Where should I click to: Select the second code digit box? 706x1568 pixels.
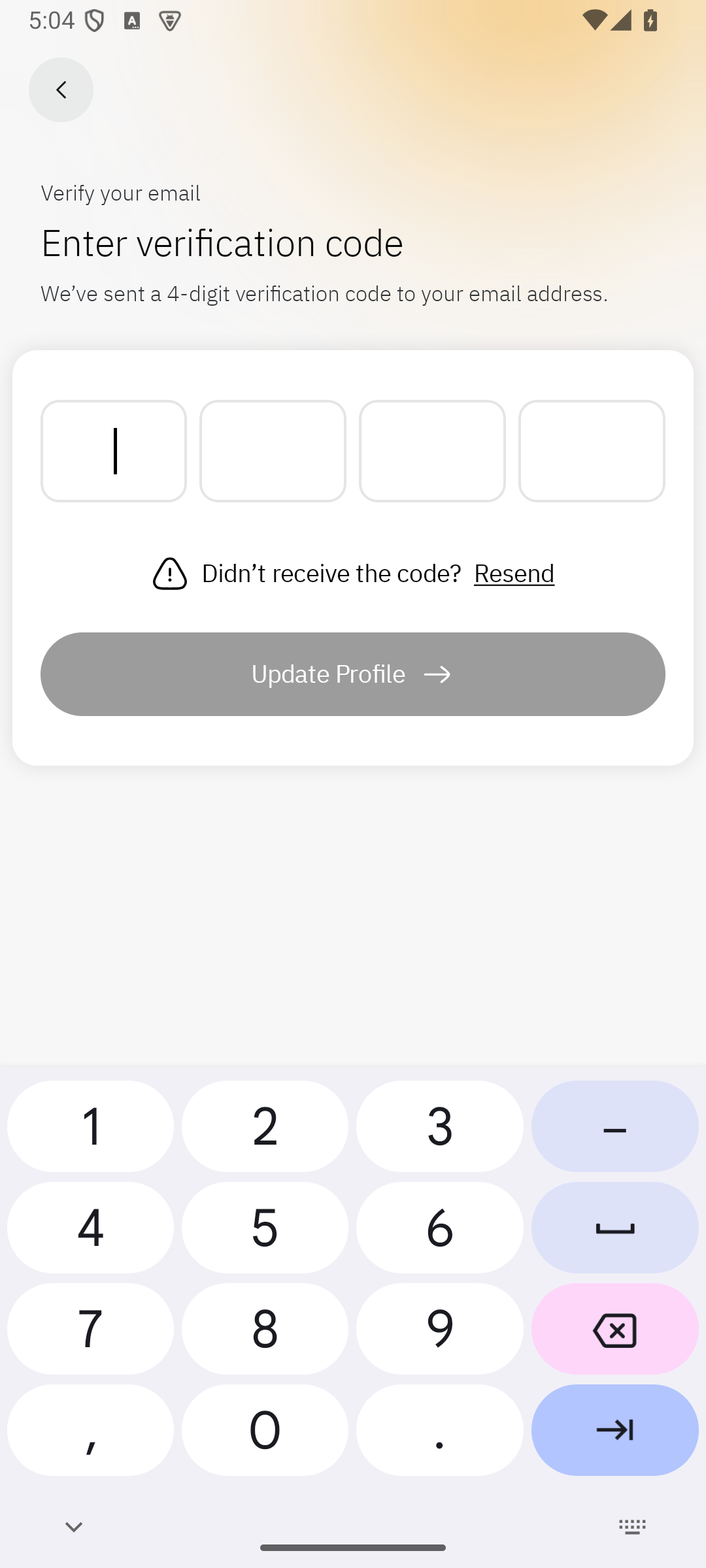[273, 451]
